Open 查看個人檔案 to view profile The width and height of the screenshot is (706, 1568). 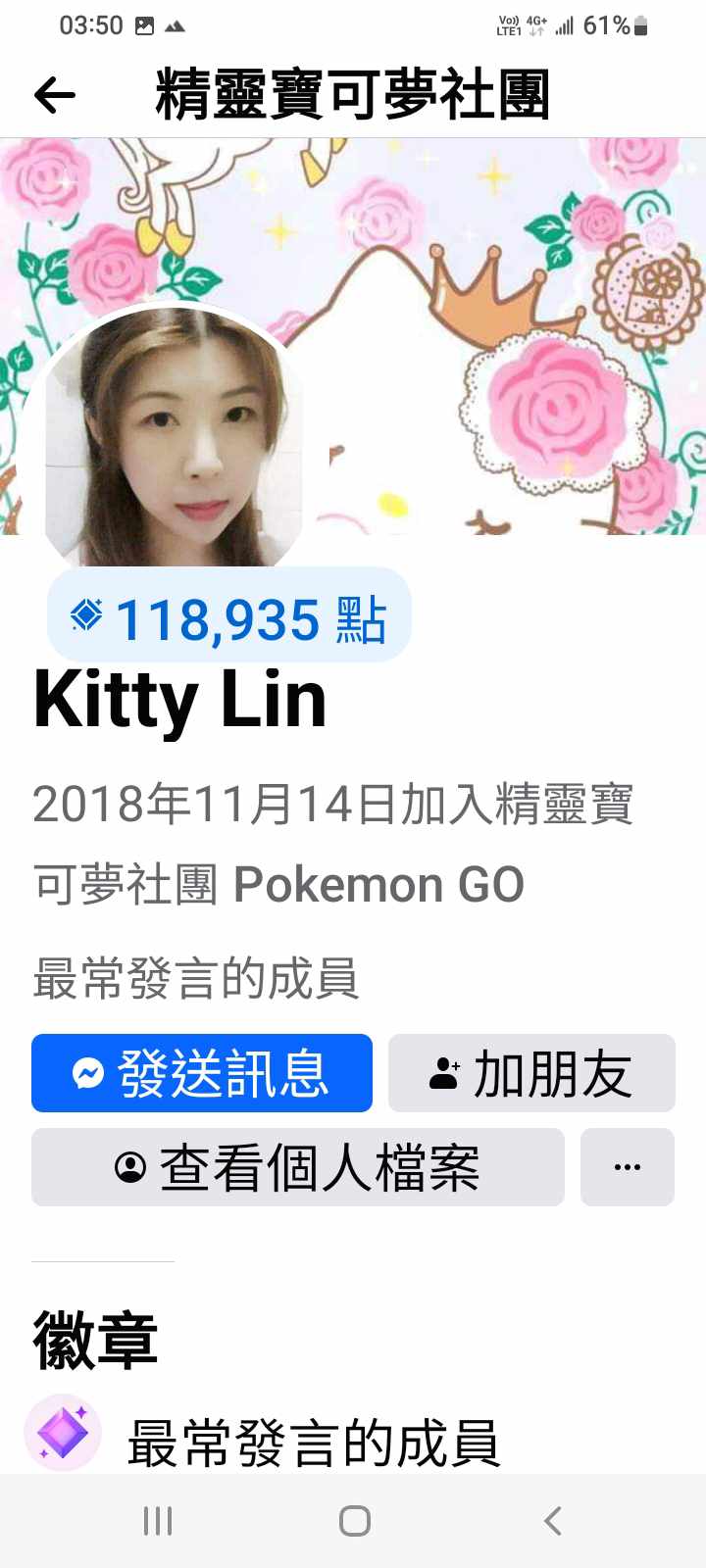pos(297,1167)
